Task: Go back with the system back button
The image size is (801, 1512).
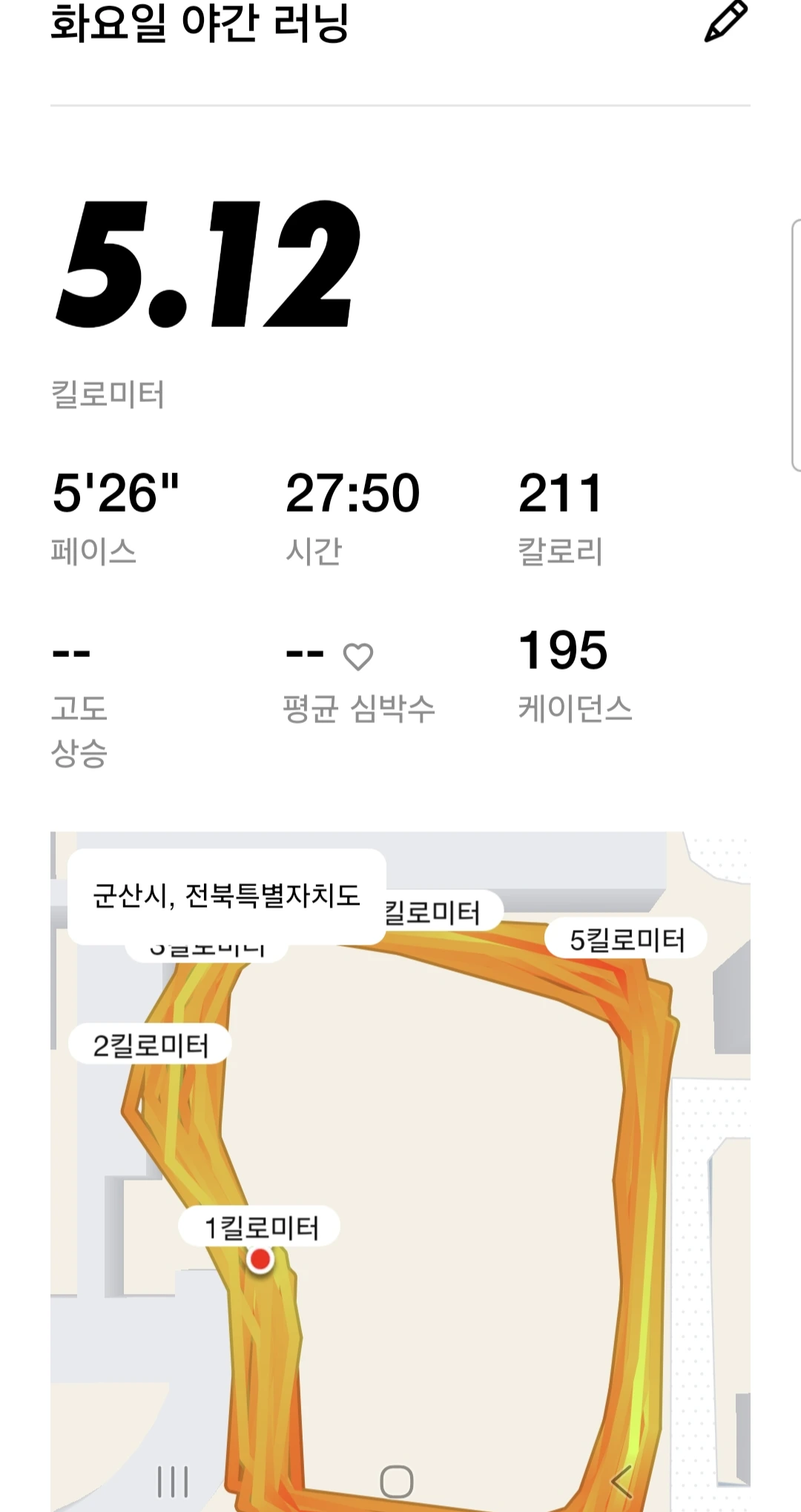Action: tap(622, 1482)
